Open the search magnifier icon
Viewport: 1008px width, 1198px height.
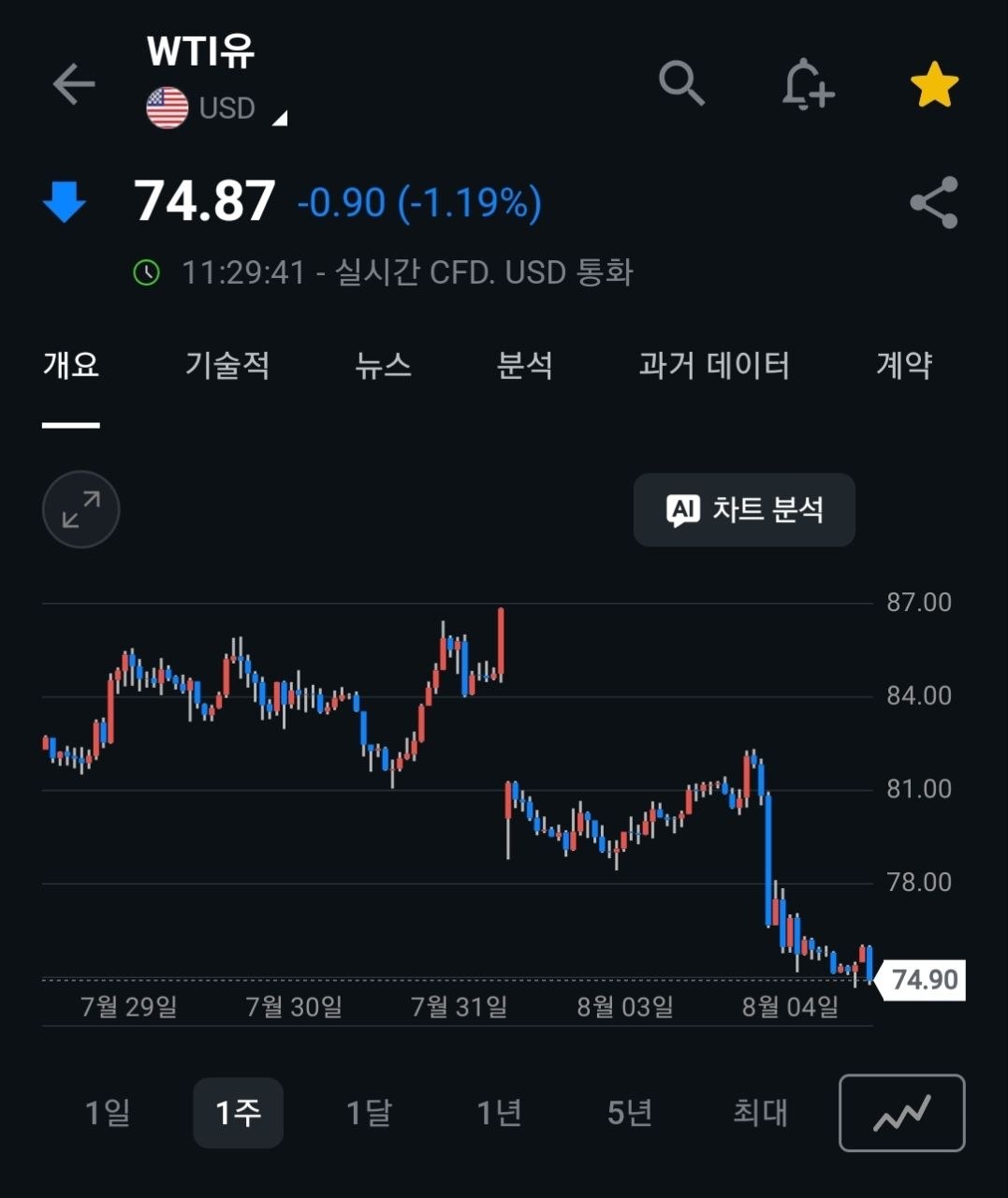coord(681,84)
